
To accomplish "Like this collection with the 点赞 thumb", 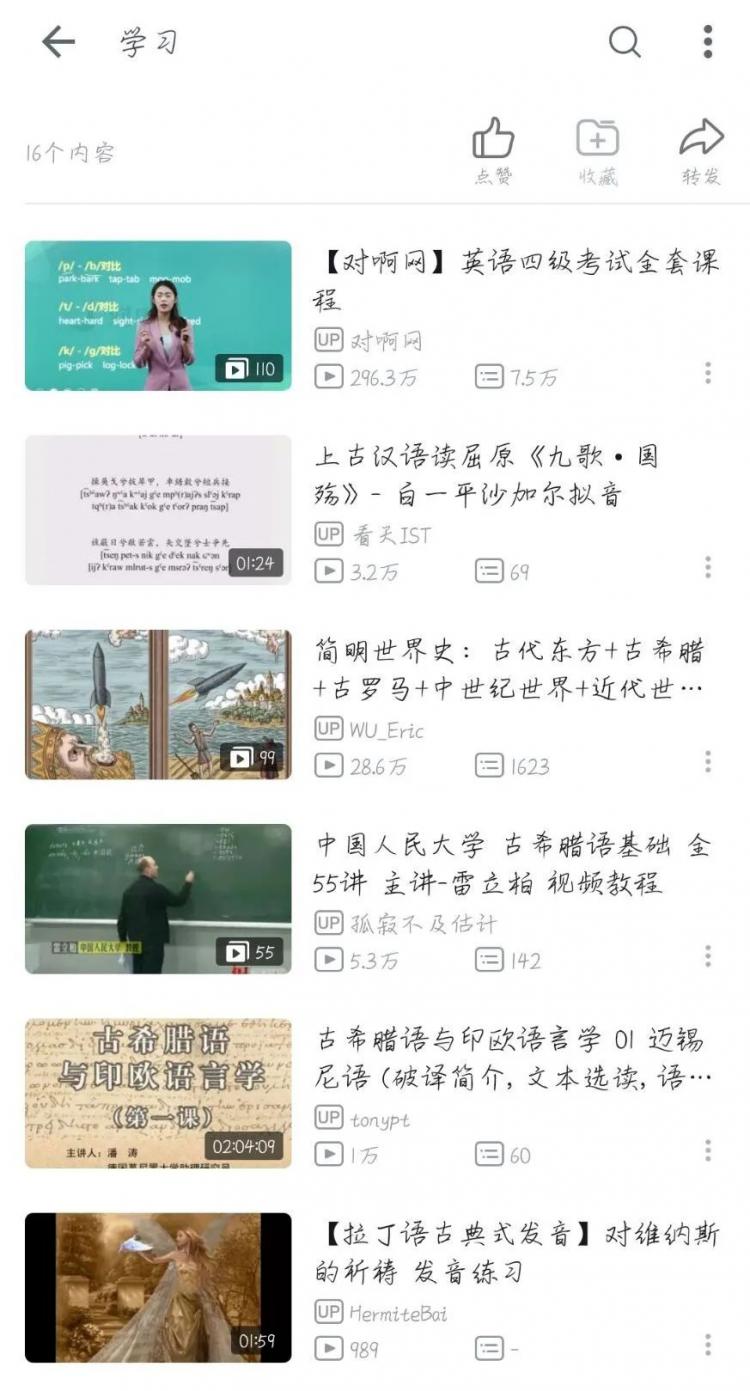I will click(493, 150).
